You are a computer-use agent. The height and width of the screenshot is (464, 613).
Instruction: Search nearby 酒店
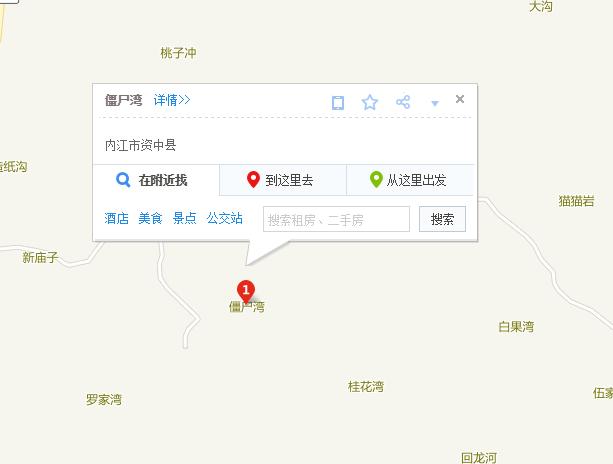pyautogui.click(x=116, y=218)
